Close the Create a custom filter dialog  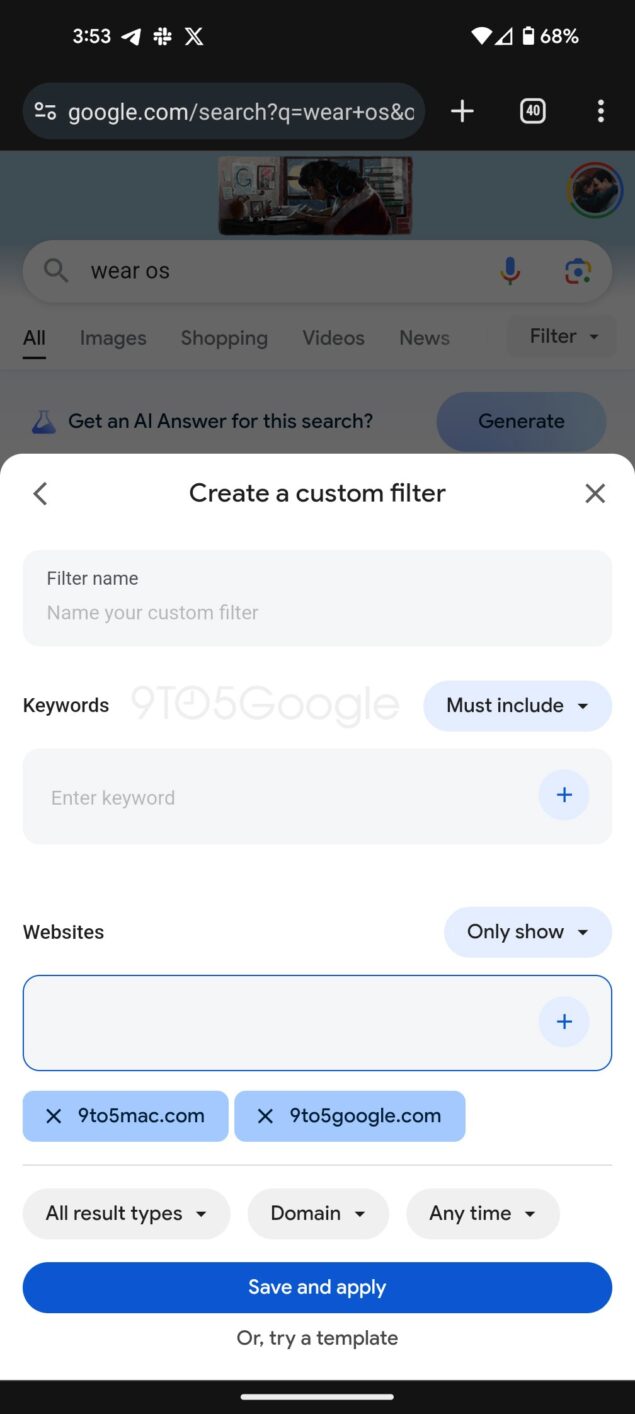(x=595, y=493)
